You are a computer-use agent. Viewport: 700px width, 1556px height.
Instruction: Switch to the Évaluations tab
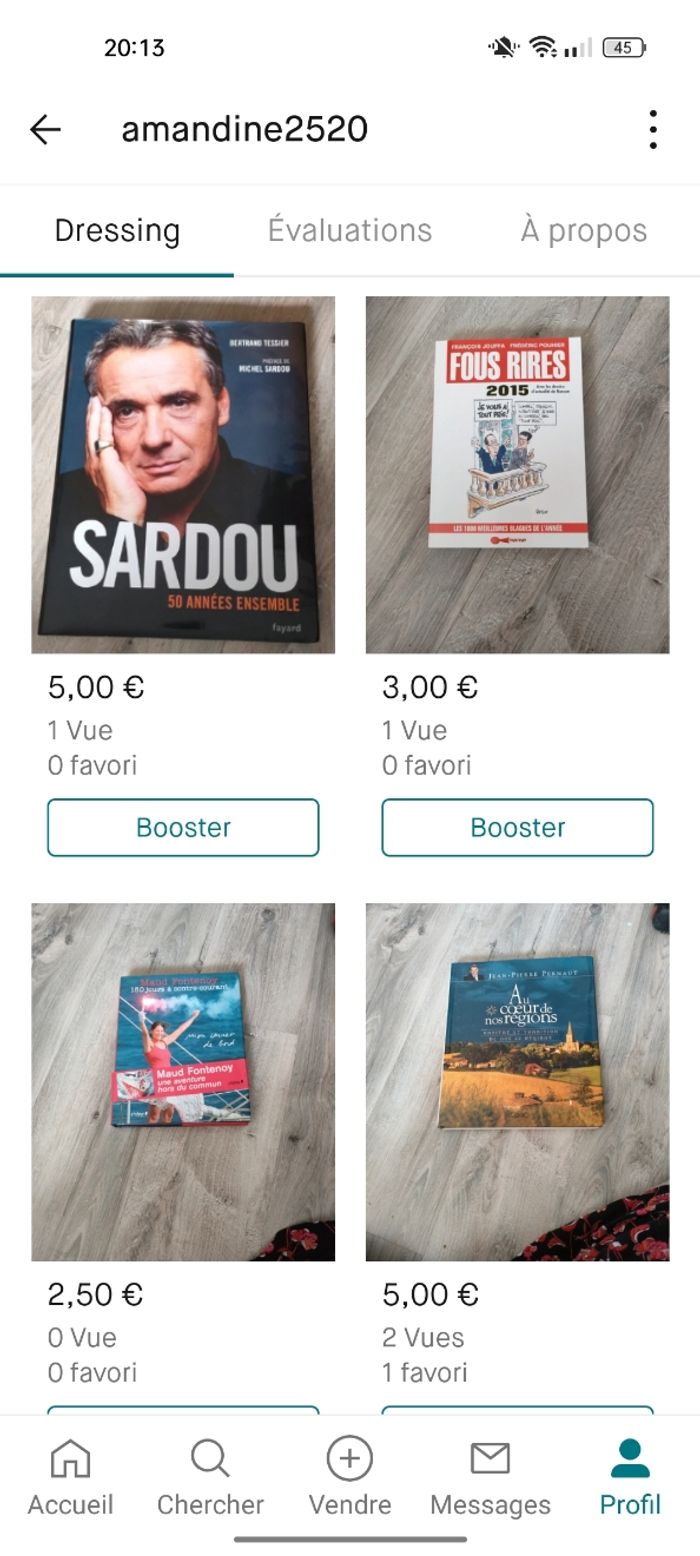click(x=349, y=231)
